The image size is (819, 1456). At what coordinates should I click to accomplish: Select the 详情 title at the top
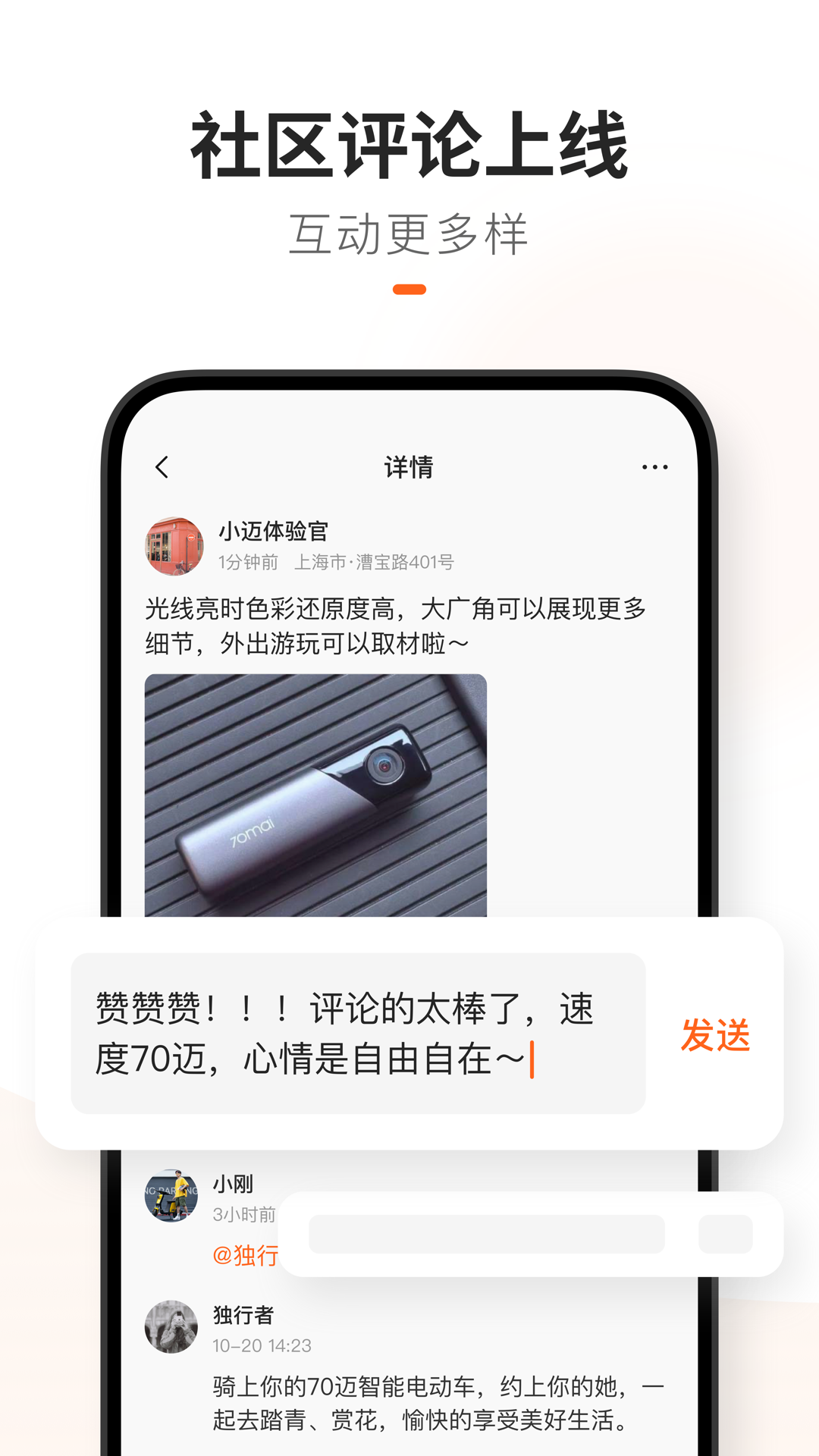click(x=409, y=468)
